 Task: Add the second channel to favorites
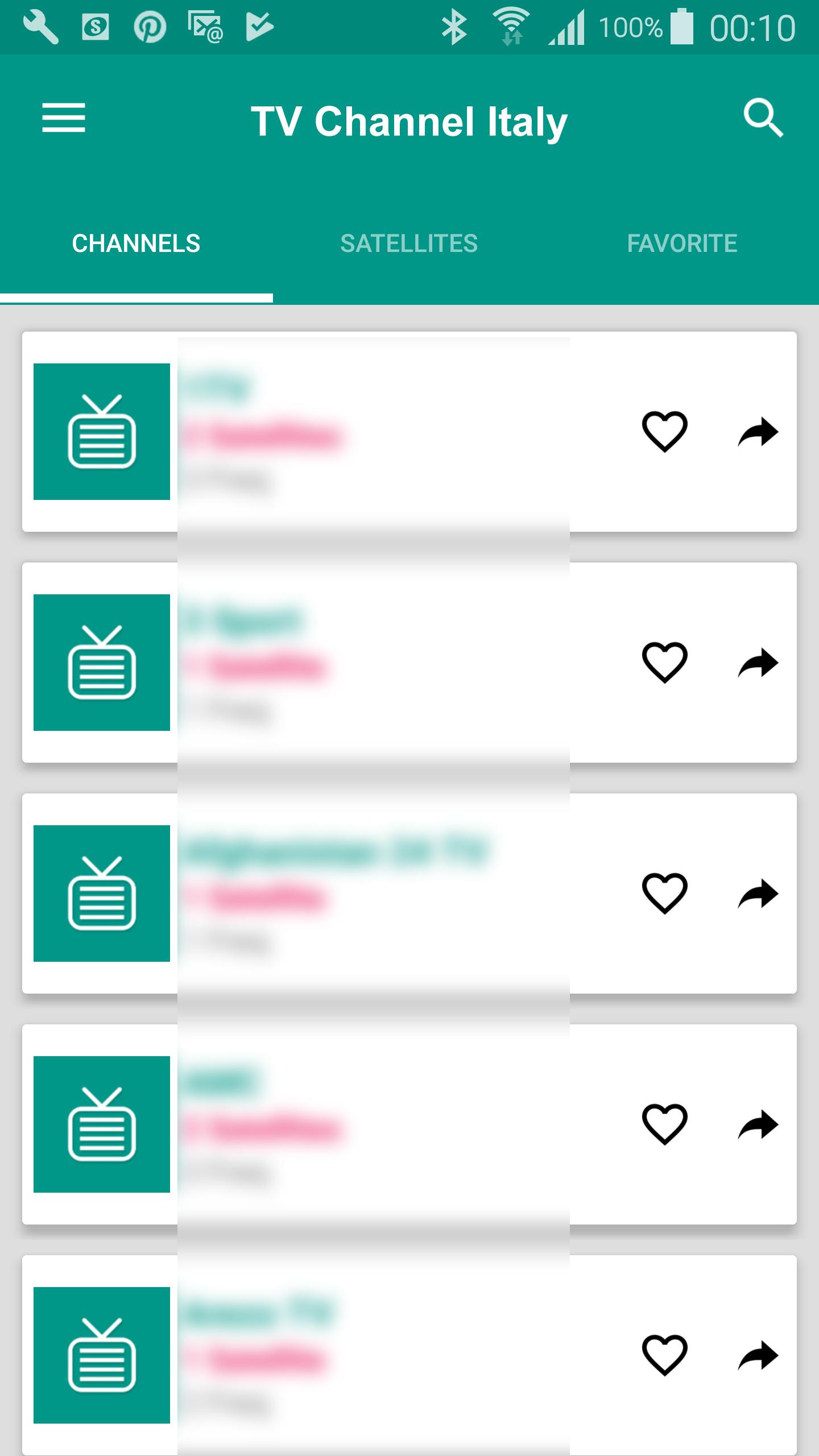point(664,663)
